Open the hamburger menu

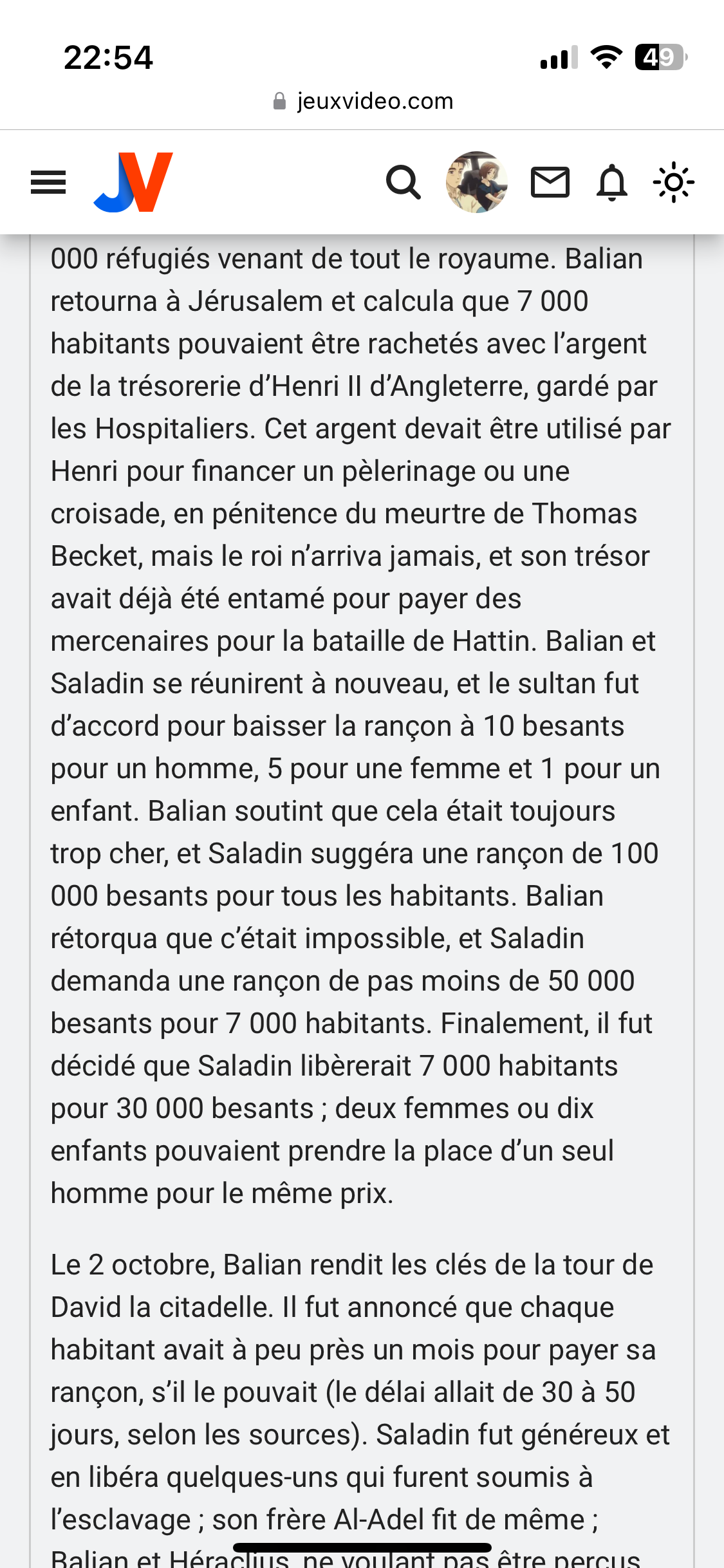(x=48, y=182)
